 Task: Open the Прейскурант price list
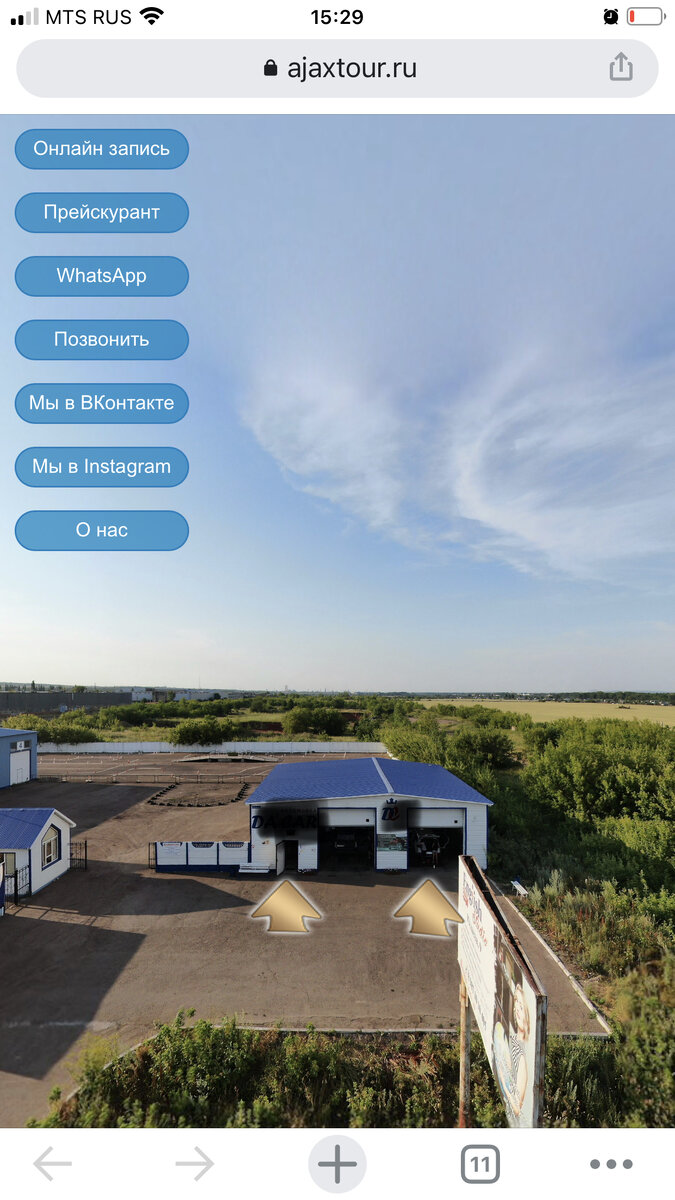click(101, 213)
